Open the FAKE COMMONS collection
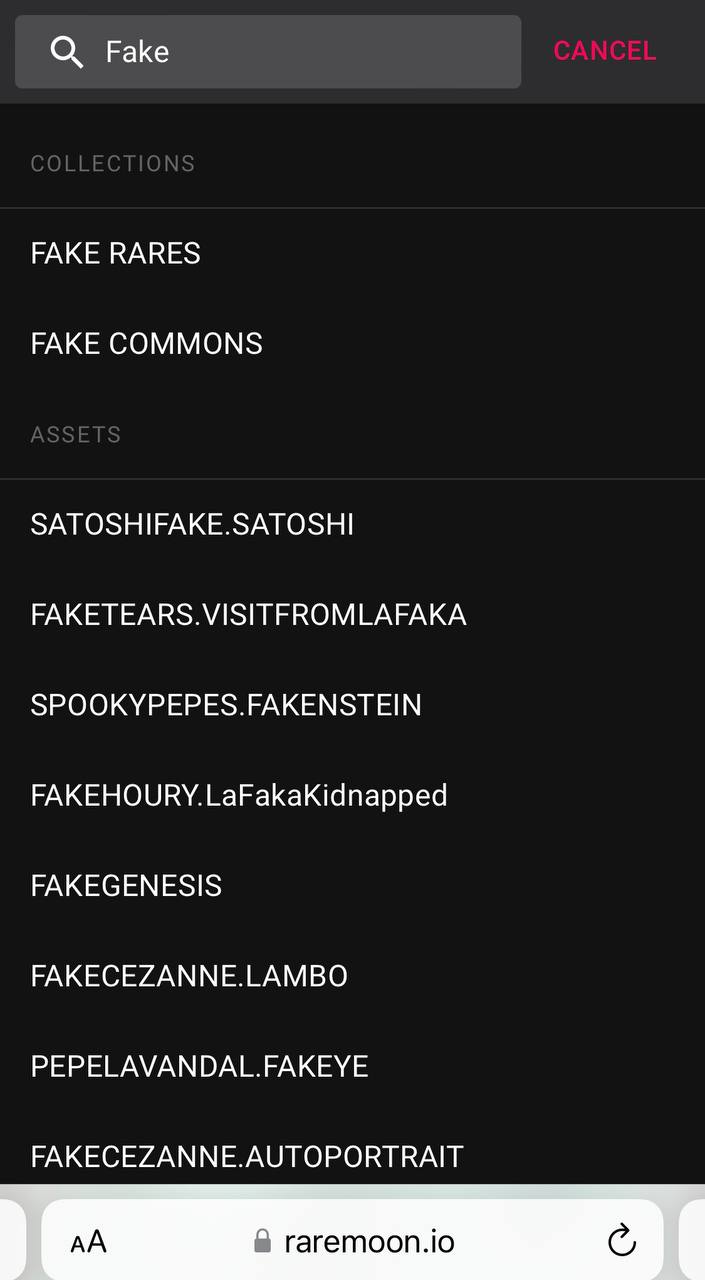 coord(352,343)
